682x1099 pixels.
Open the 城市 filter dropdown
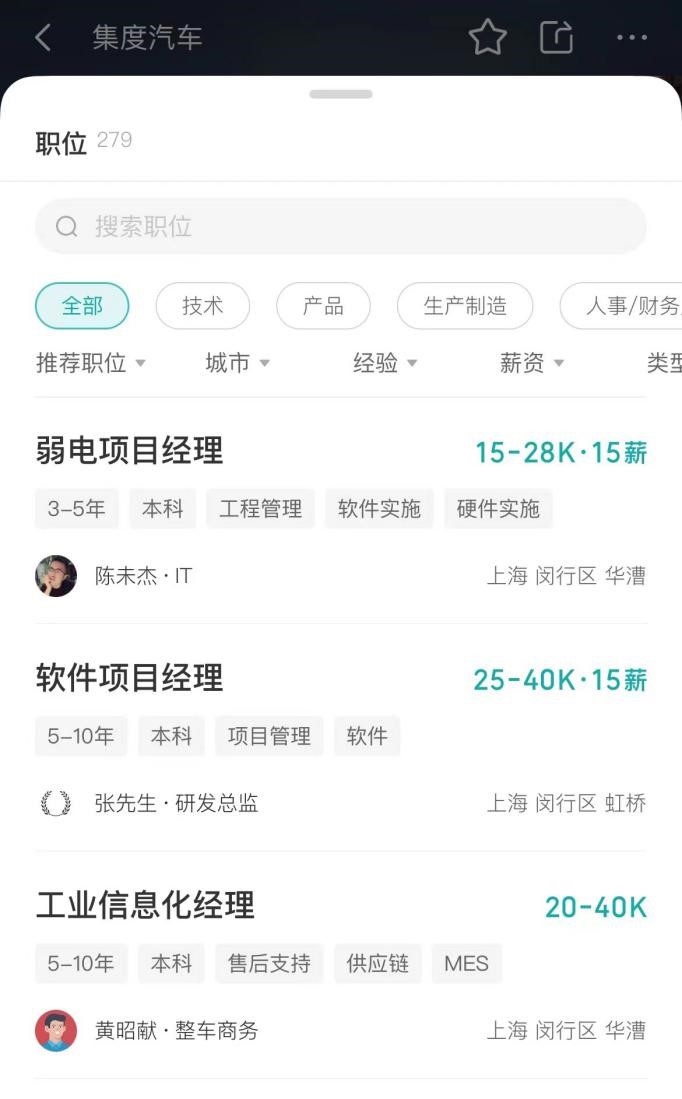(x=237, y=363)
